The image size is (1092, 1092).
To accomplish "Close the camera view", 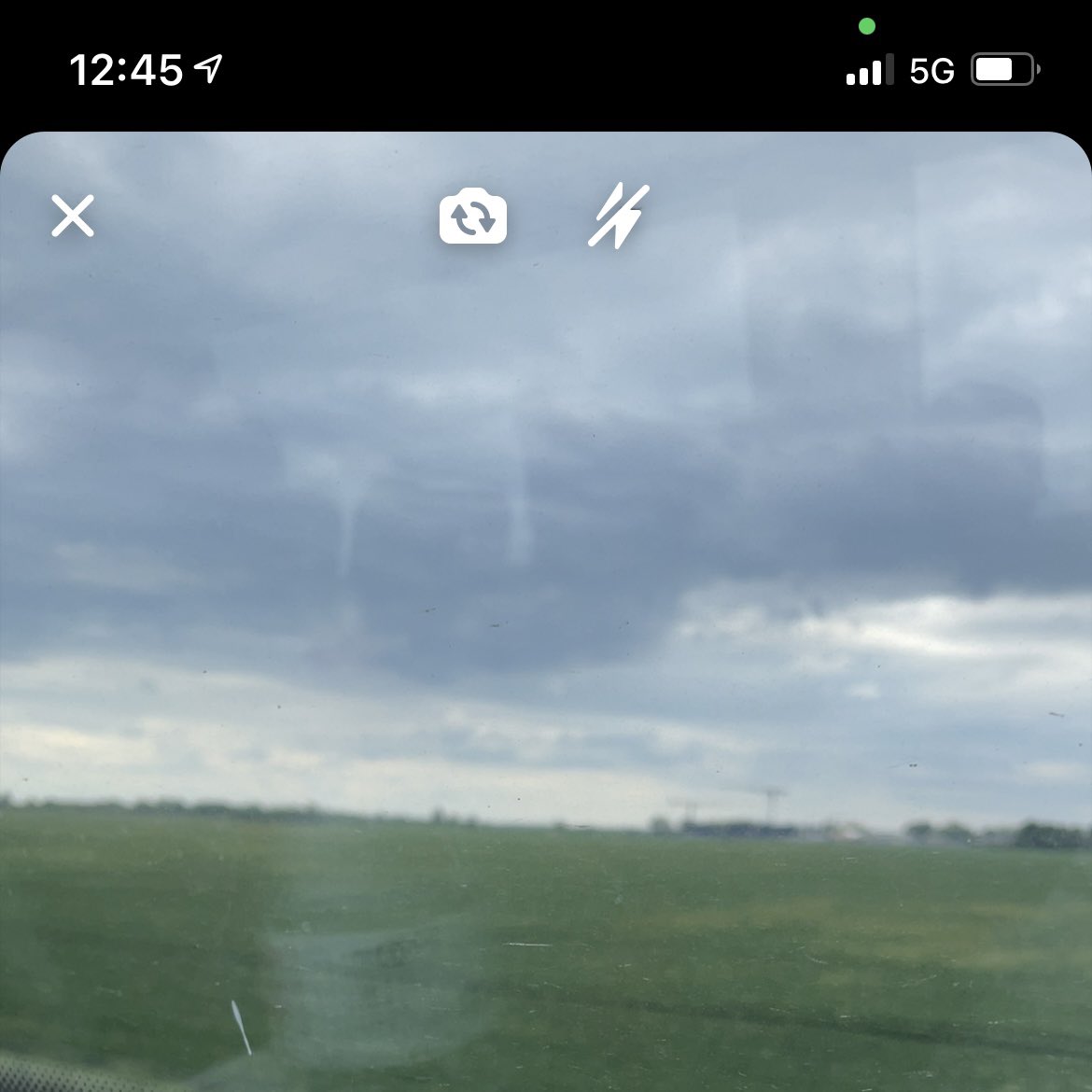I will [73, 217].
